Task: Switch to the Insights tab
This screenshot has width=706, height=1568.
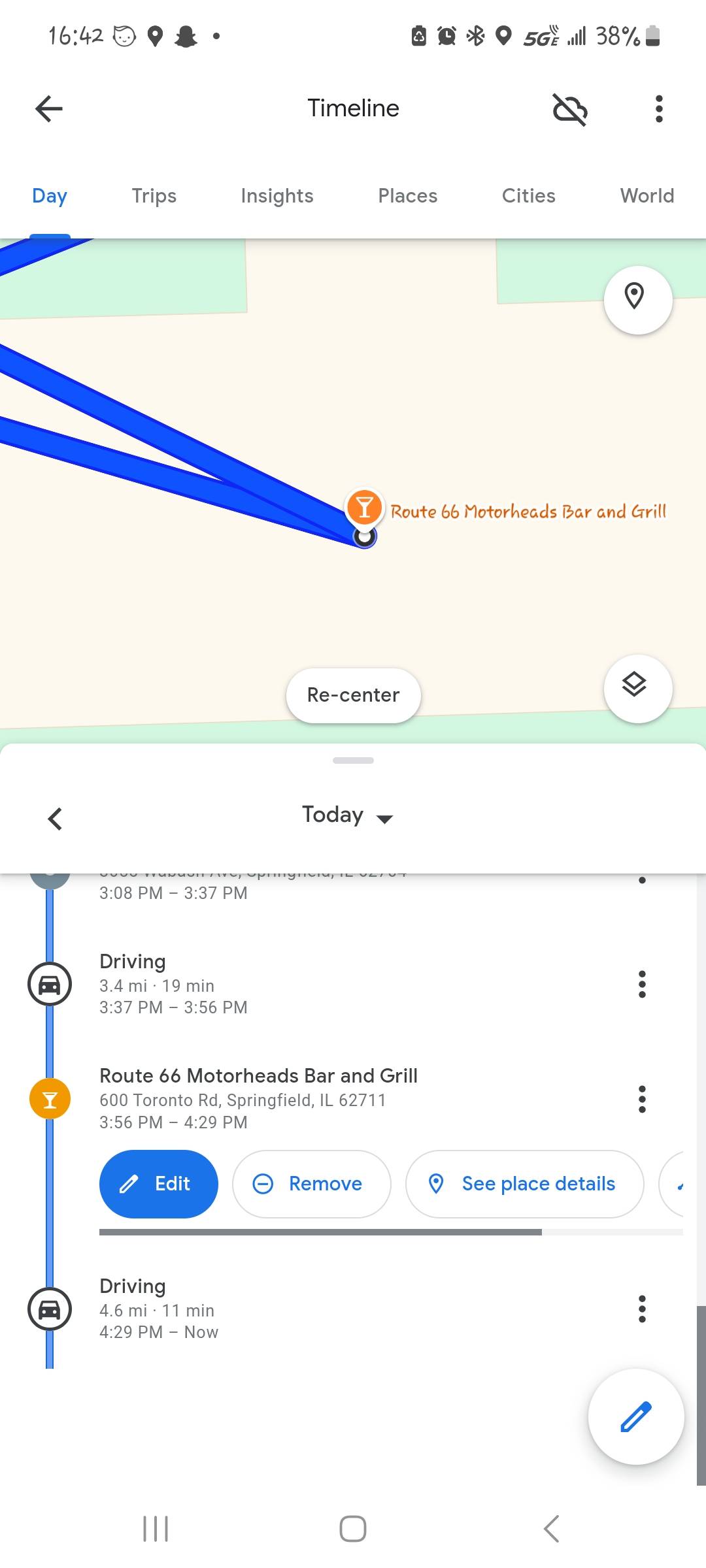Action: pos(277,196)
